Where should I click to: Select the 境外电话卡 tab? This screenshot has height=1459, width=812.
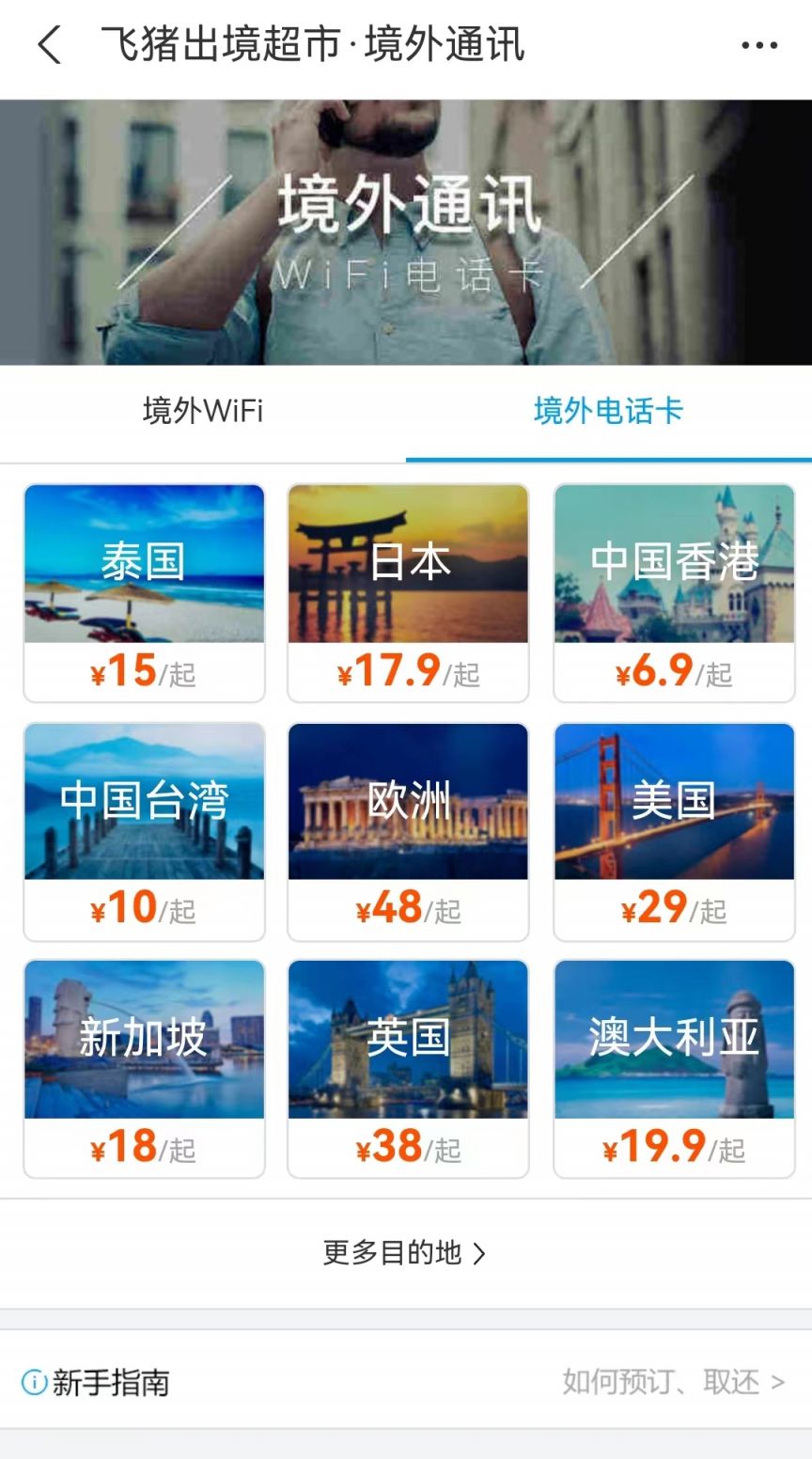pos(609,411)
